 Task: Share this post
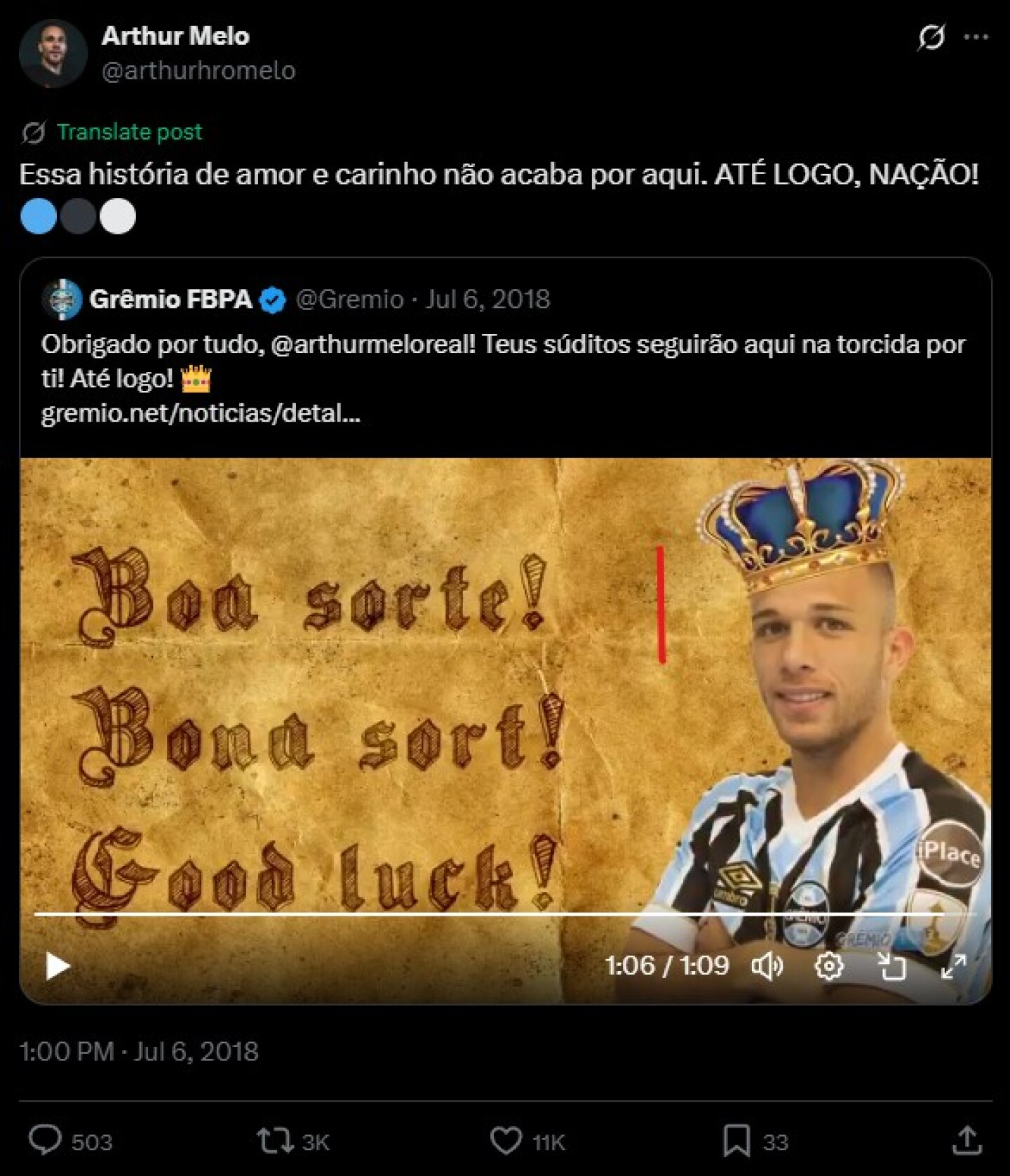(x=967, y=1140)
